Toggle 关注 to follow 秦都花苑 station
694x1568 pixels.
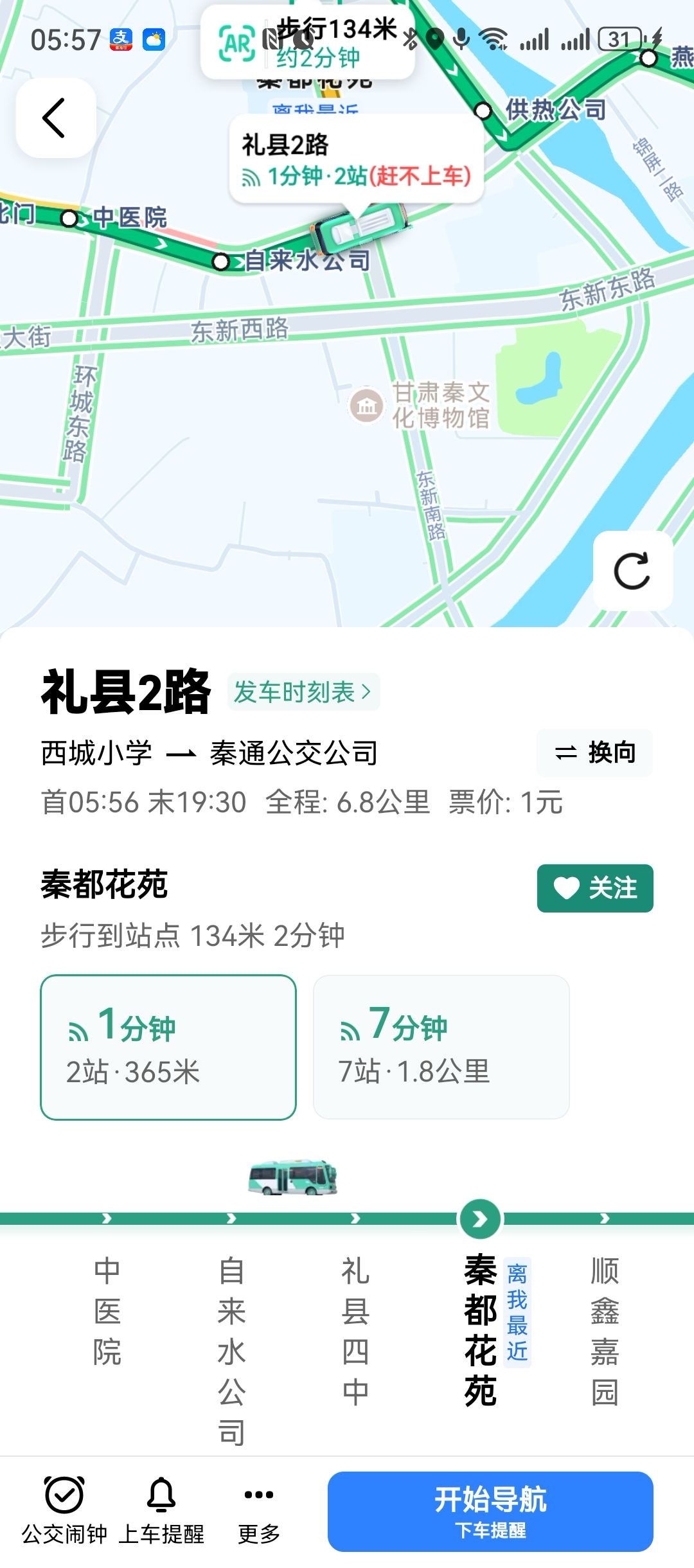point(594,888)
